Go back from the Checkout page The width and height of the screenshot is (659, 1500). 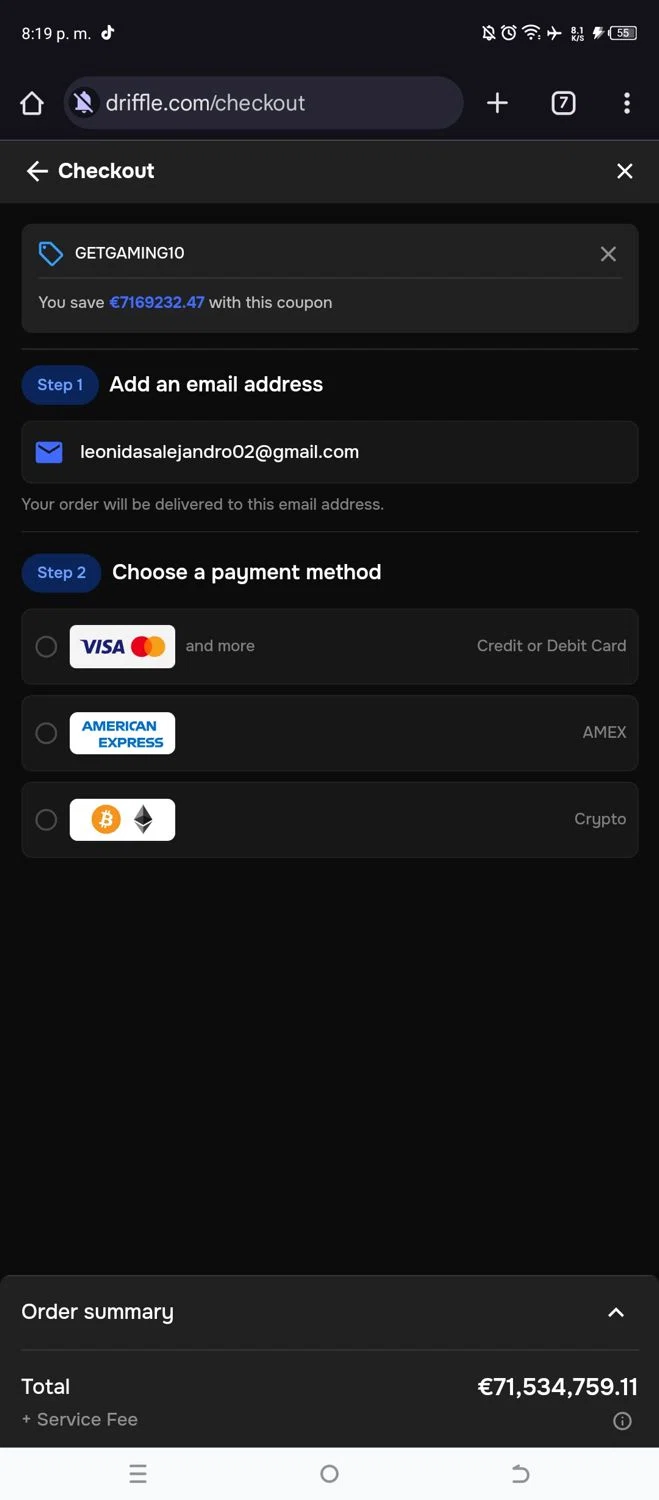37,171
